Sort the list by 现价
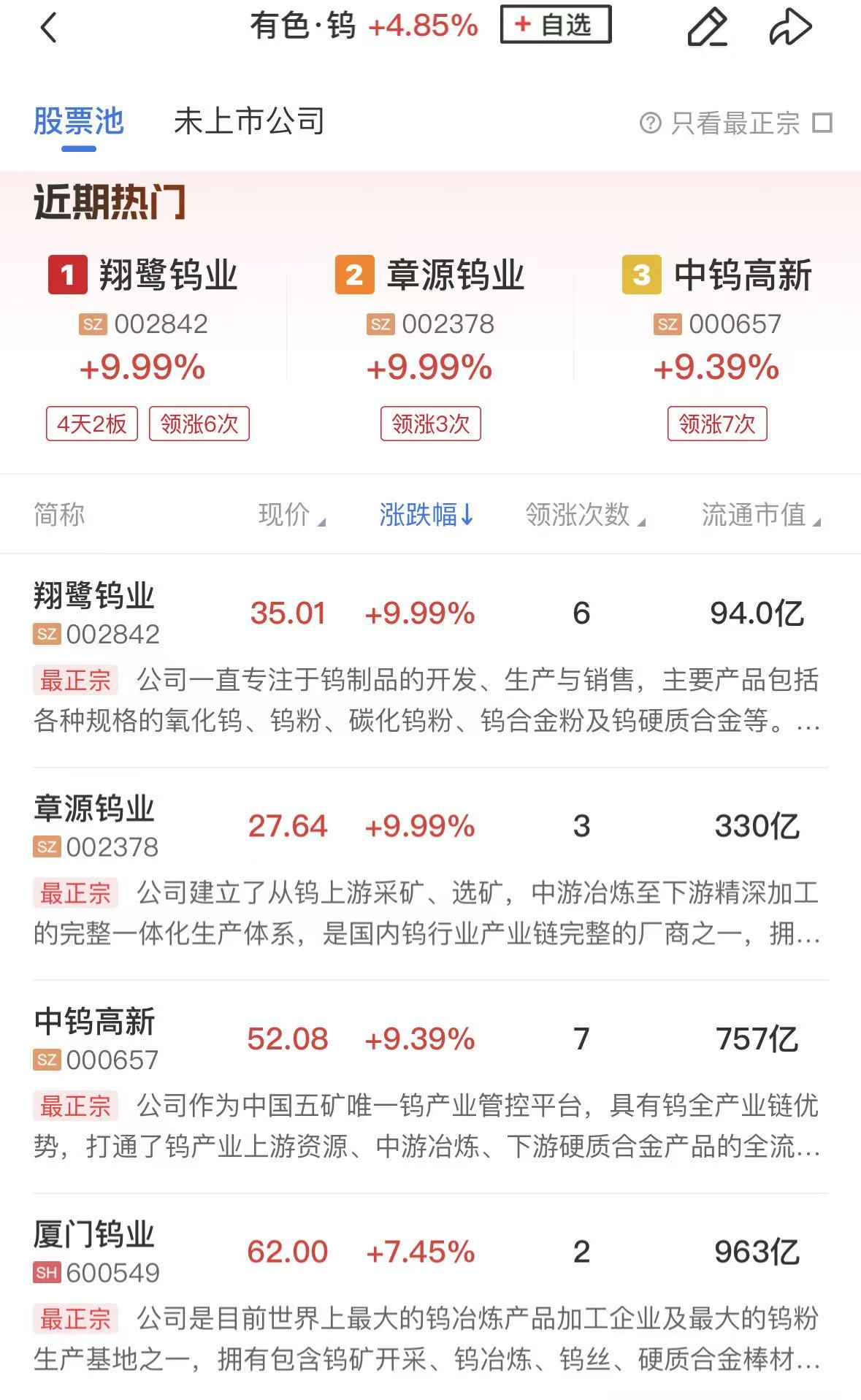The height and width of the screenshot is (1400, 861). coord(291,515)
